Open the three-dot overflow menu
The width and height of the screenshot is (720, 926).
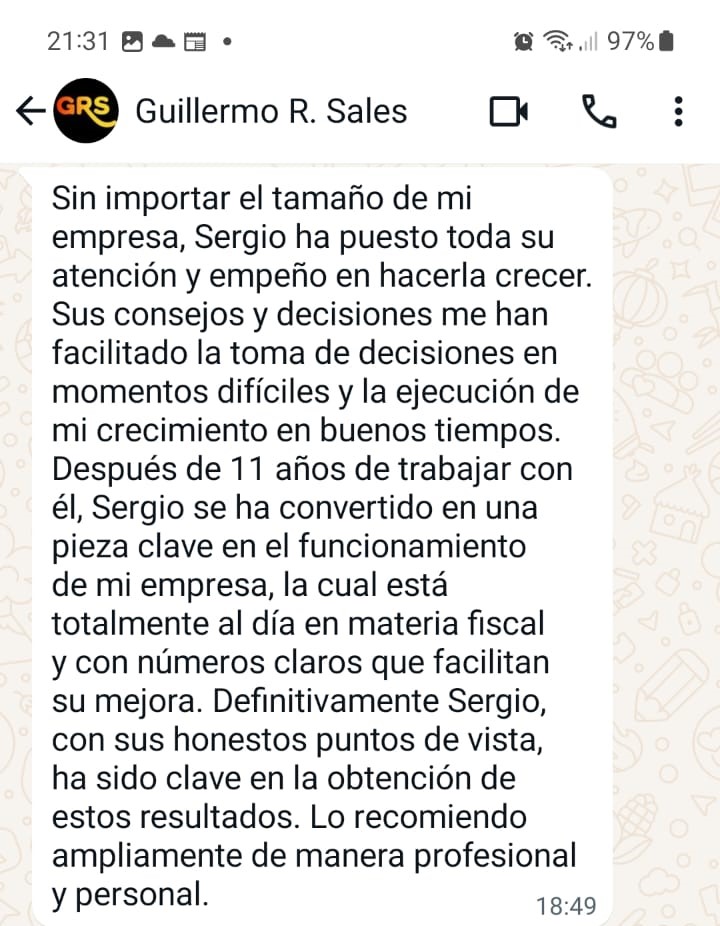[x=678, y=111]
